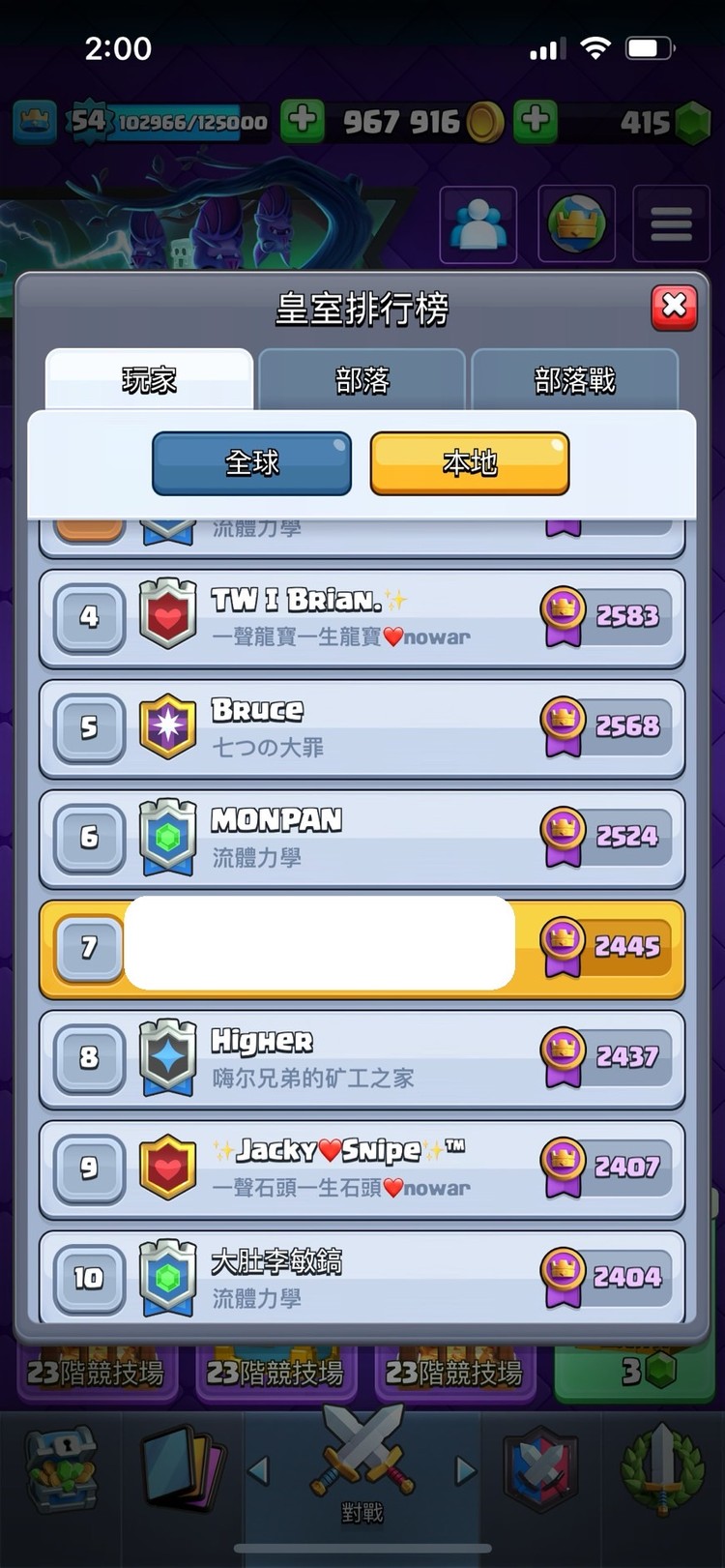The height and width of the screenshot is (1568, 725).
Task: Show the 全球 global ranking
Action: 251,463
